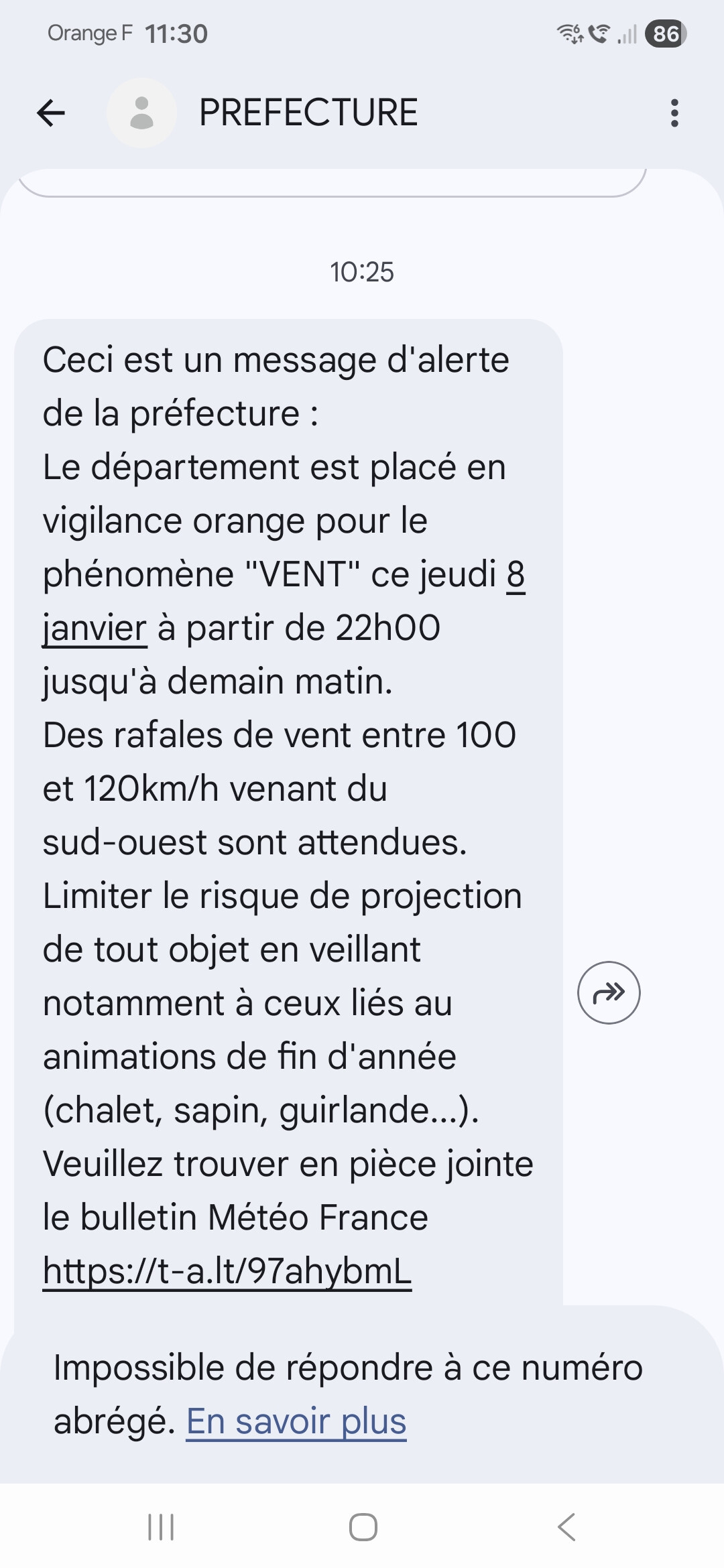Go back to the conversation list
This screenshot has width=724, height=1568.
tap(51, 113)
